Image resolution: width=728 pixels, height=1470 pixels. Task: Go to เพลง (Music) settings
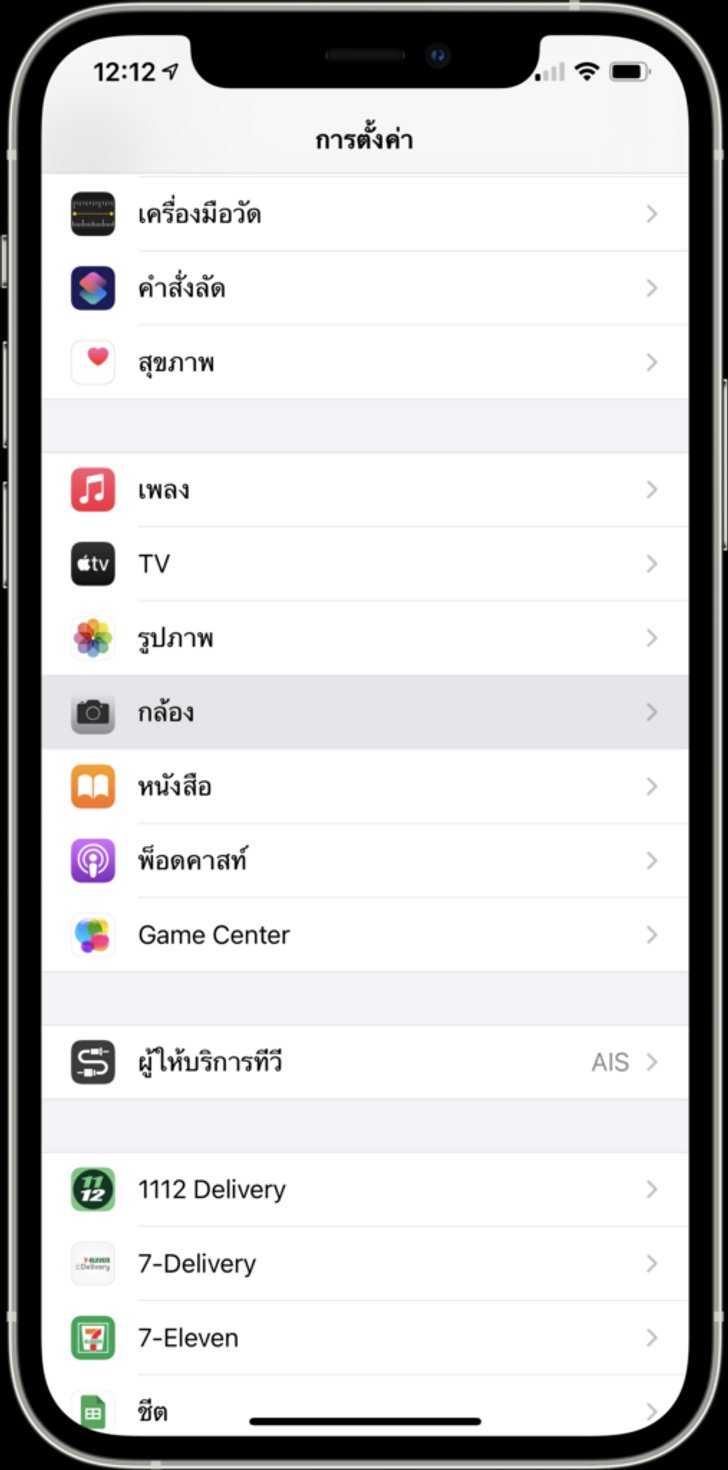click(x=364, y=490)
